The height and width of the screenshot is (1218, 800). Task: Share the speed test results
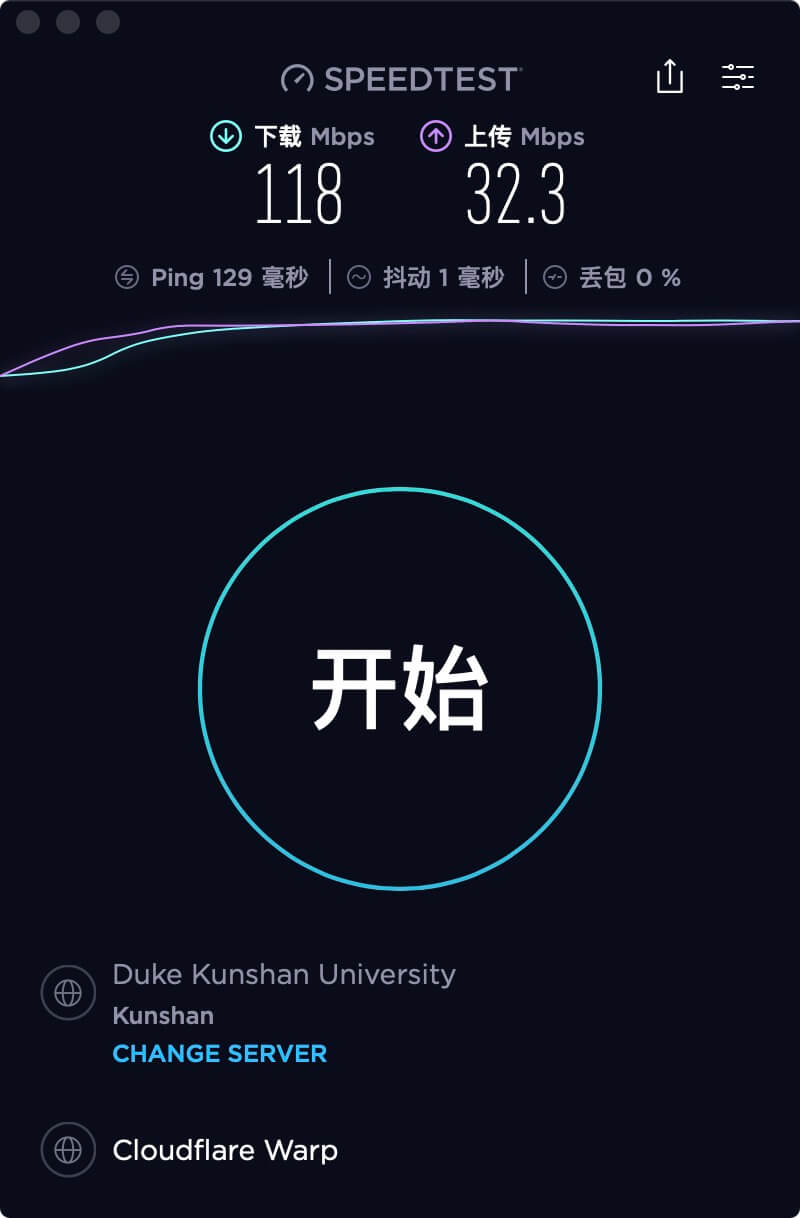click(x=669, y=77)
